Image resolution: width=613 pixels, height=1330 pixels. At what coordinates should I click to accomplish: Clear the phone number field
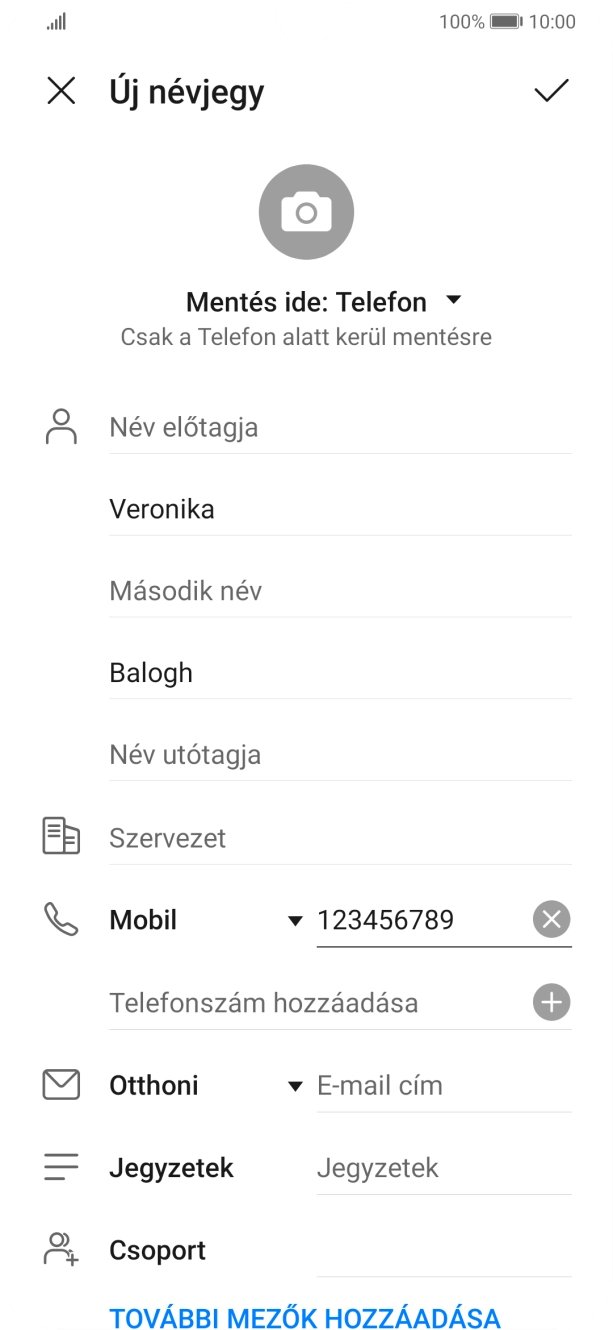pos(551,919)
